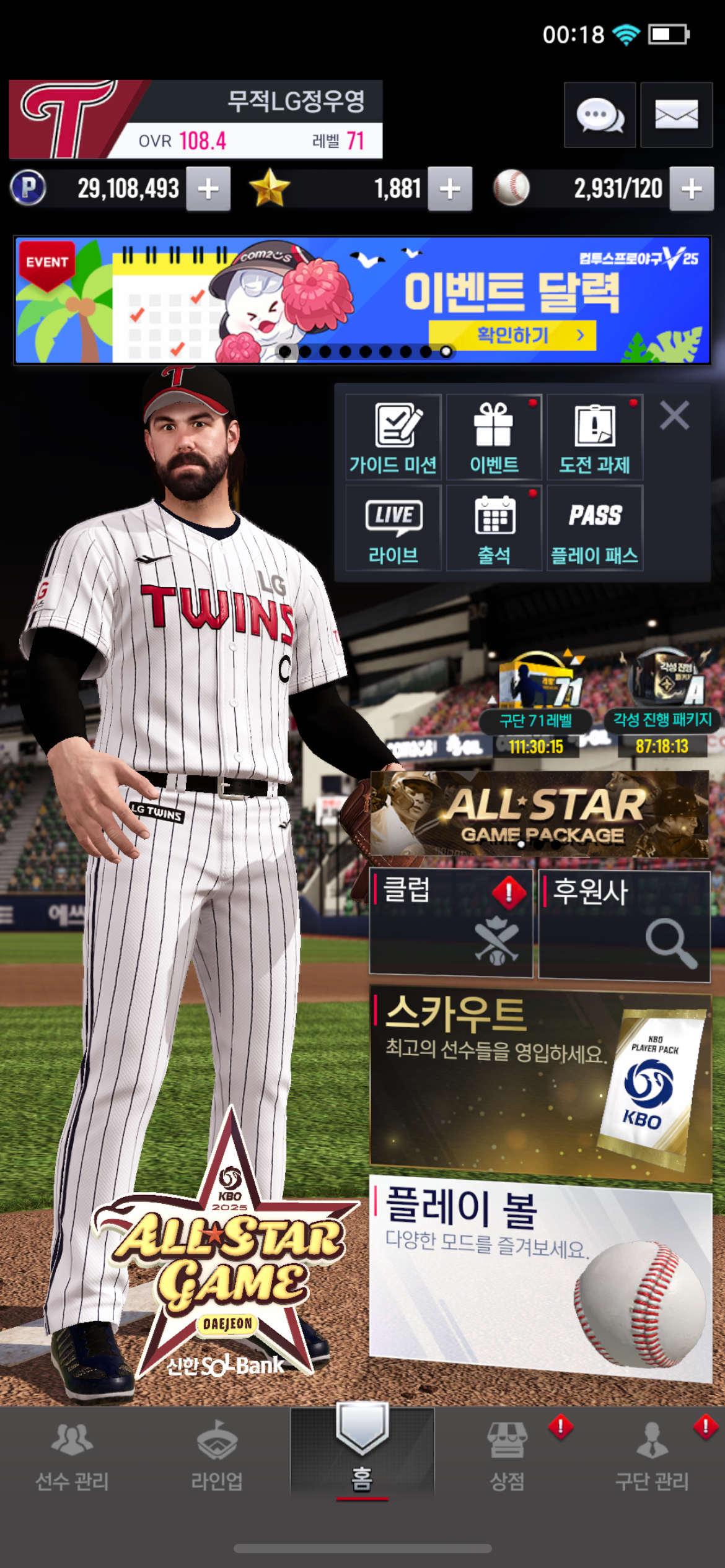Open 가이드 미션

393,437
